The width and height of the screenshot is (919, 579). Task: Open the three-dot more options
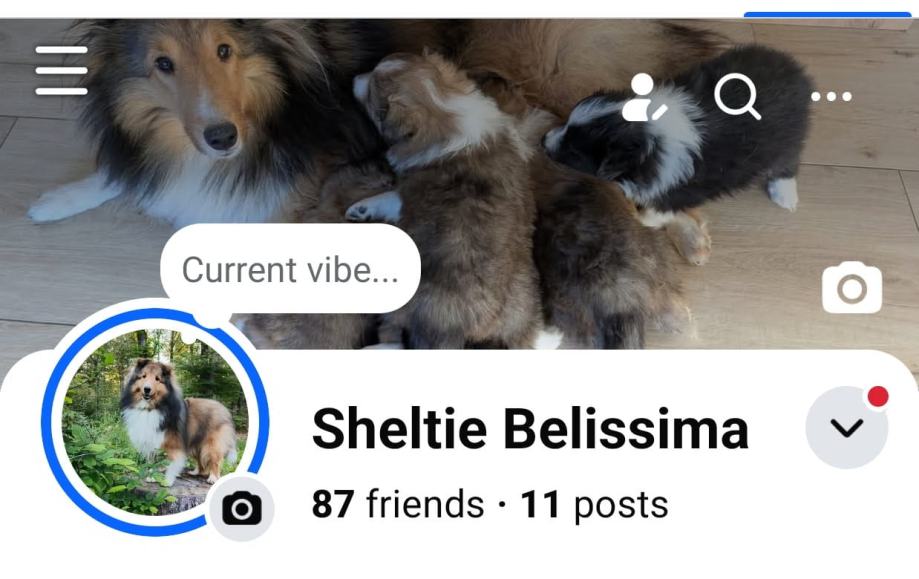[831, 97]
